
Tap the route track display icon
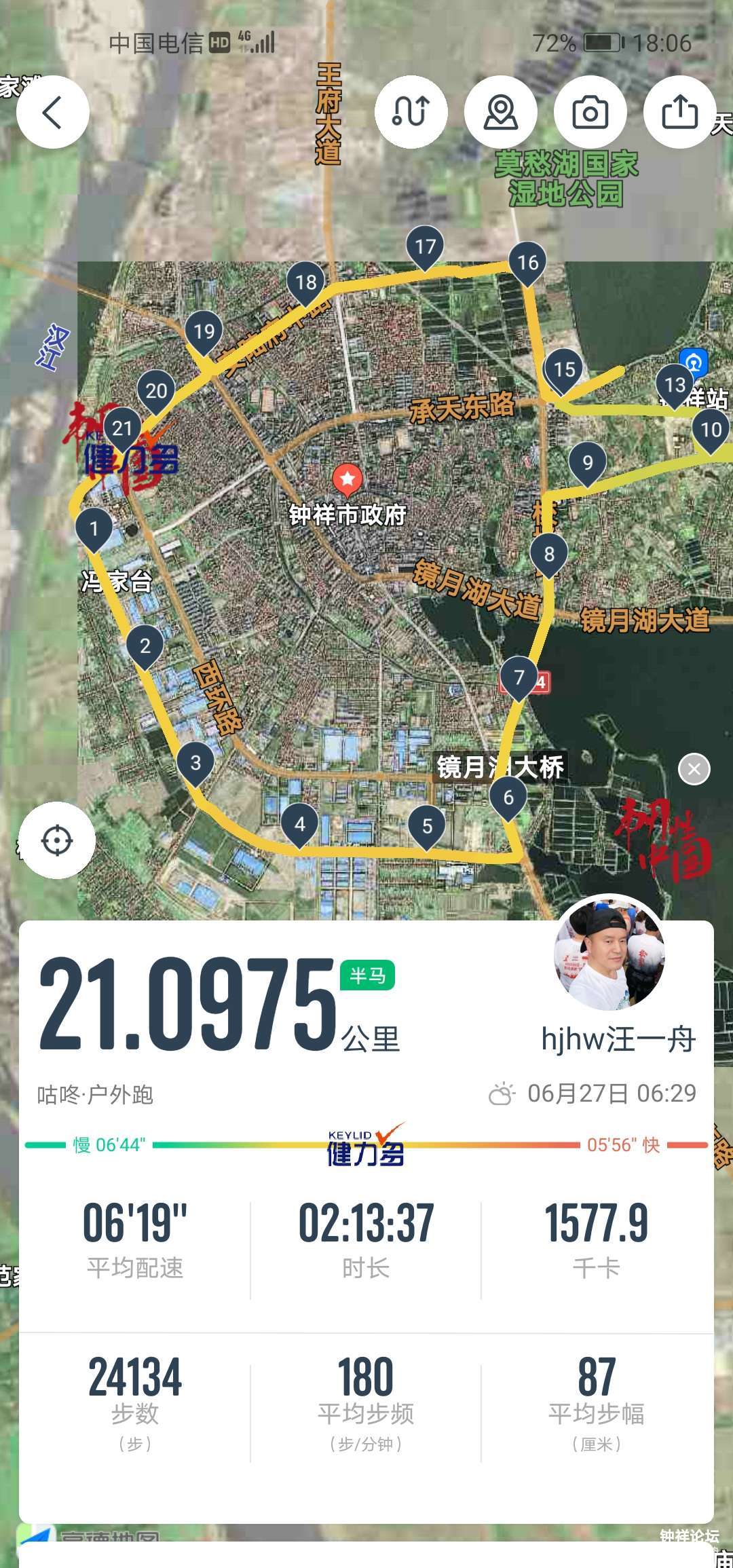[411, 112]
